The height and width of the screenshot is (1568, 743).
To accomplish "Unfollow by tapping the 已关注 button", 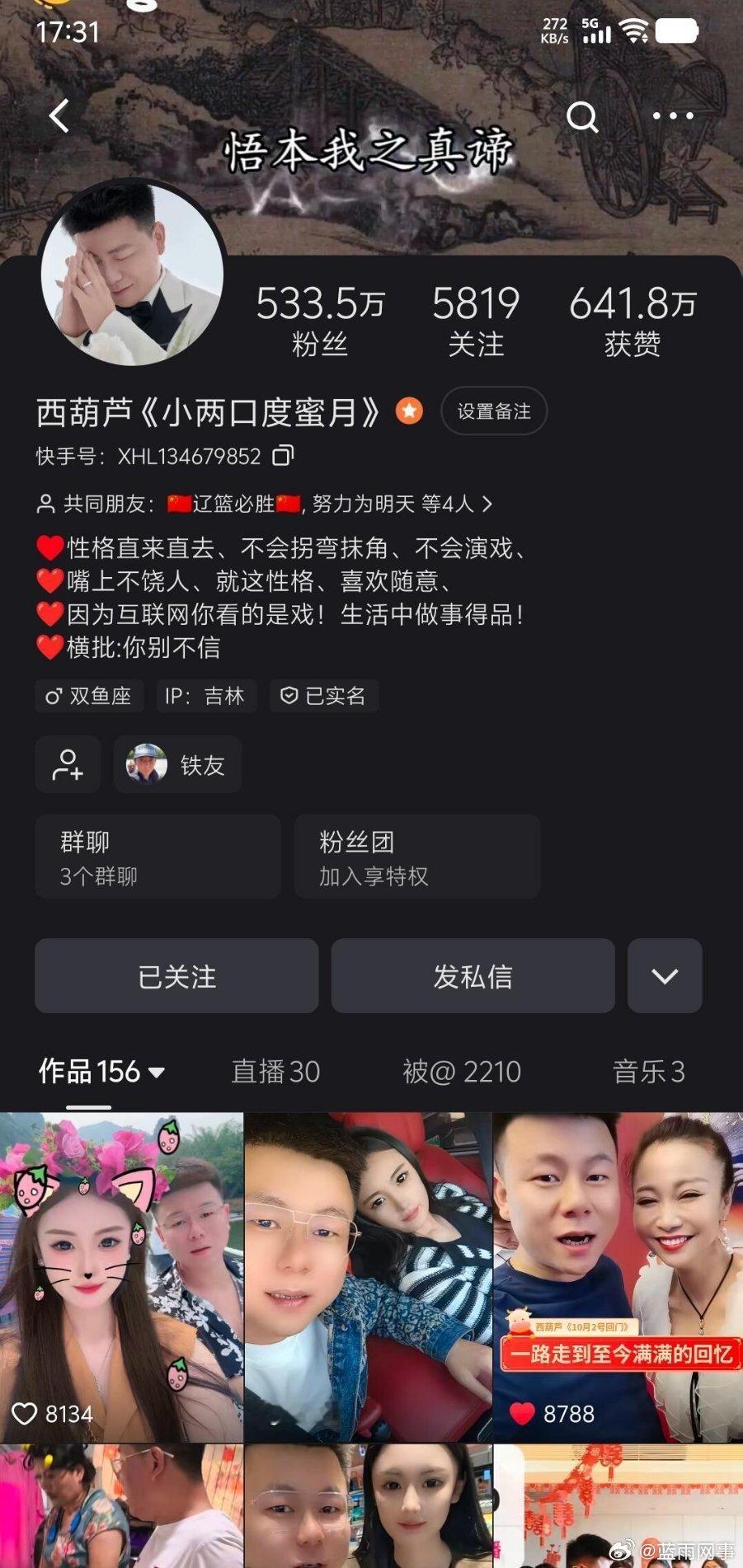I will [176, 976].
